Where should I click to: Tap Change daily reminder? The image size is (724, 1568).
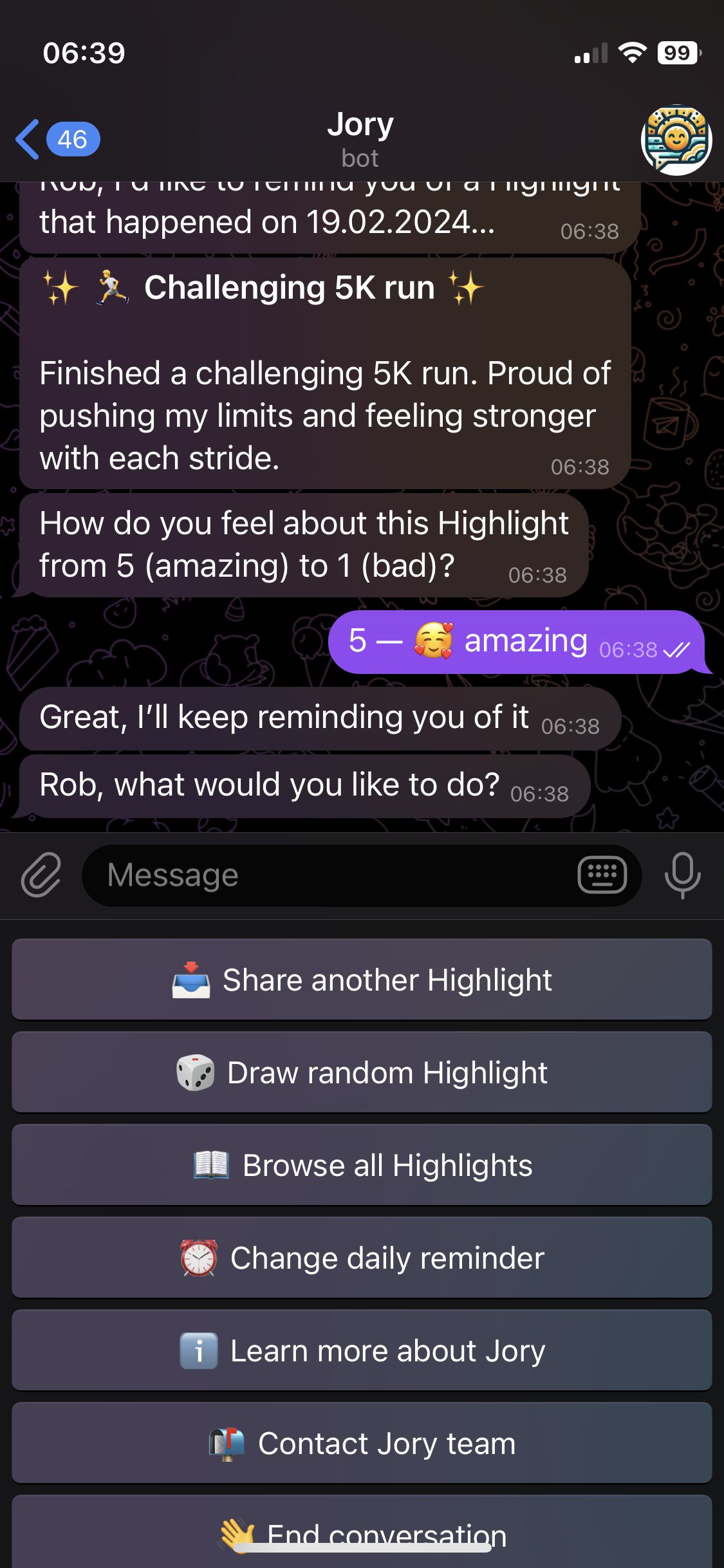[x=362, y=1258]
